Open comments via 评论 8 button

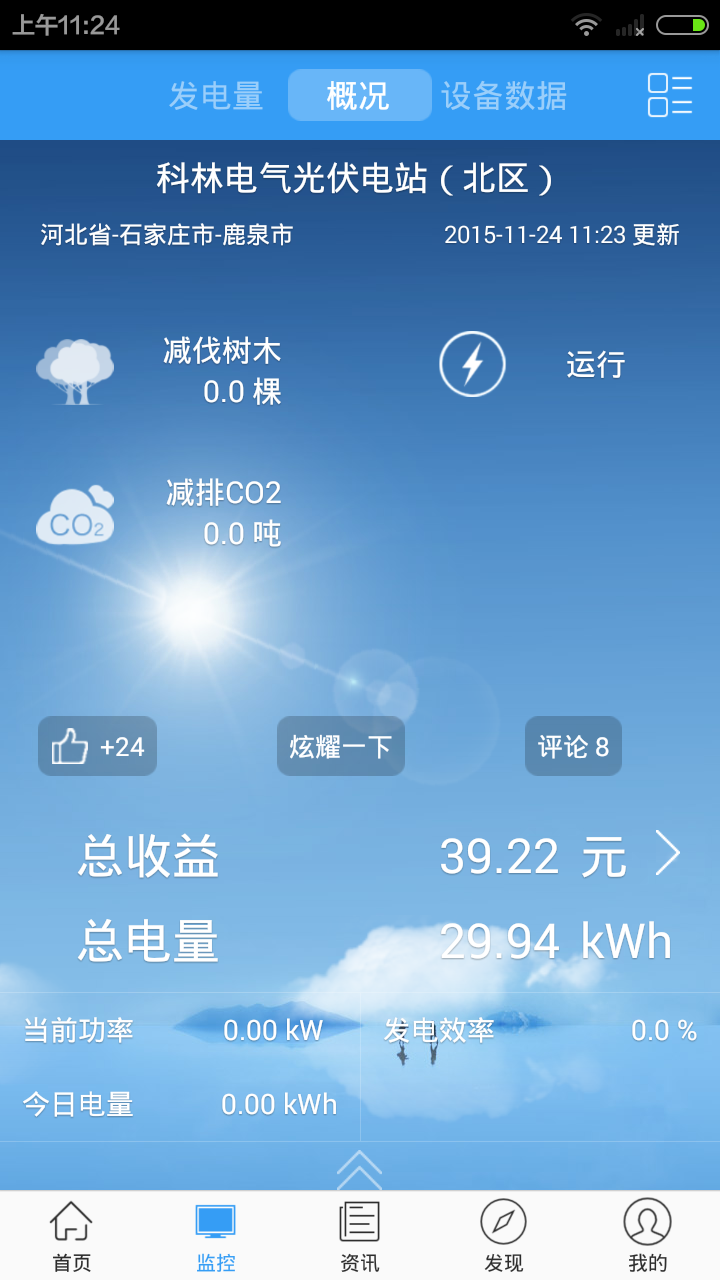(573, 746)
